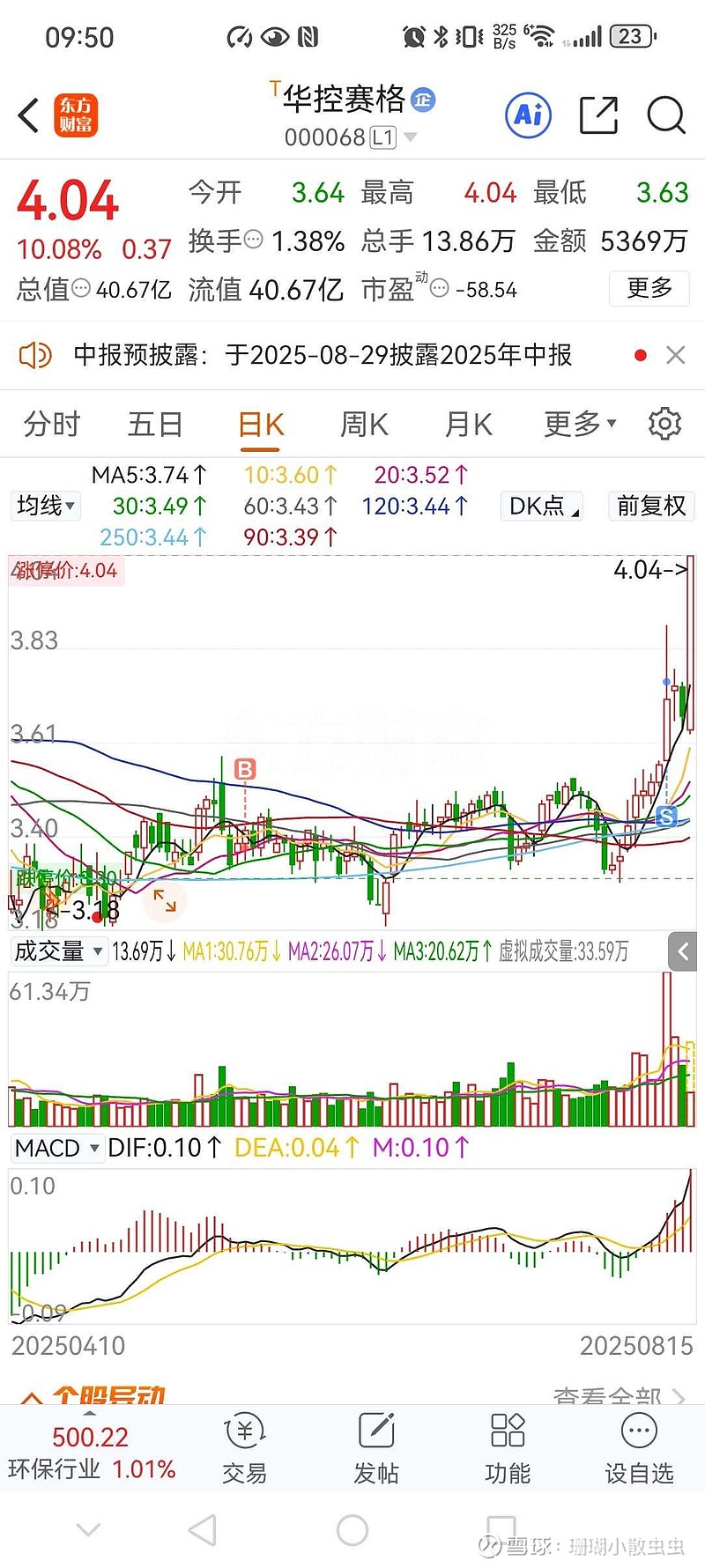Viewport: 705px width, 1568px height.
Task: Open chart settings gear
Action: tap(665, 424)
